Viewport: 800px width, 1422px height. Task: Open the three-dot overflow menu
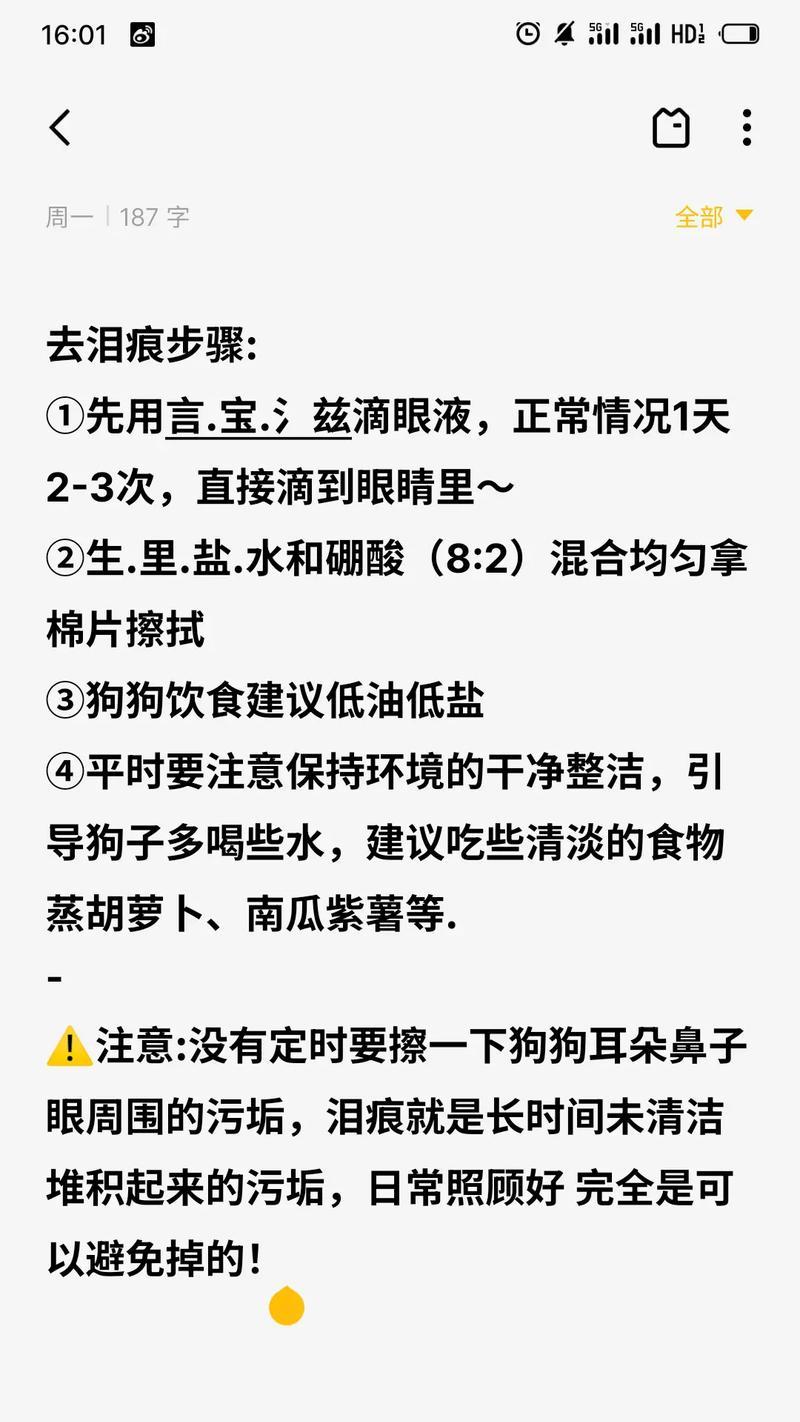click(746, 128)
